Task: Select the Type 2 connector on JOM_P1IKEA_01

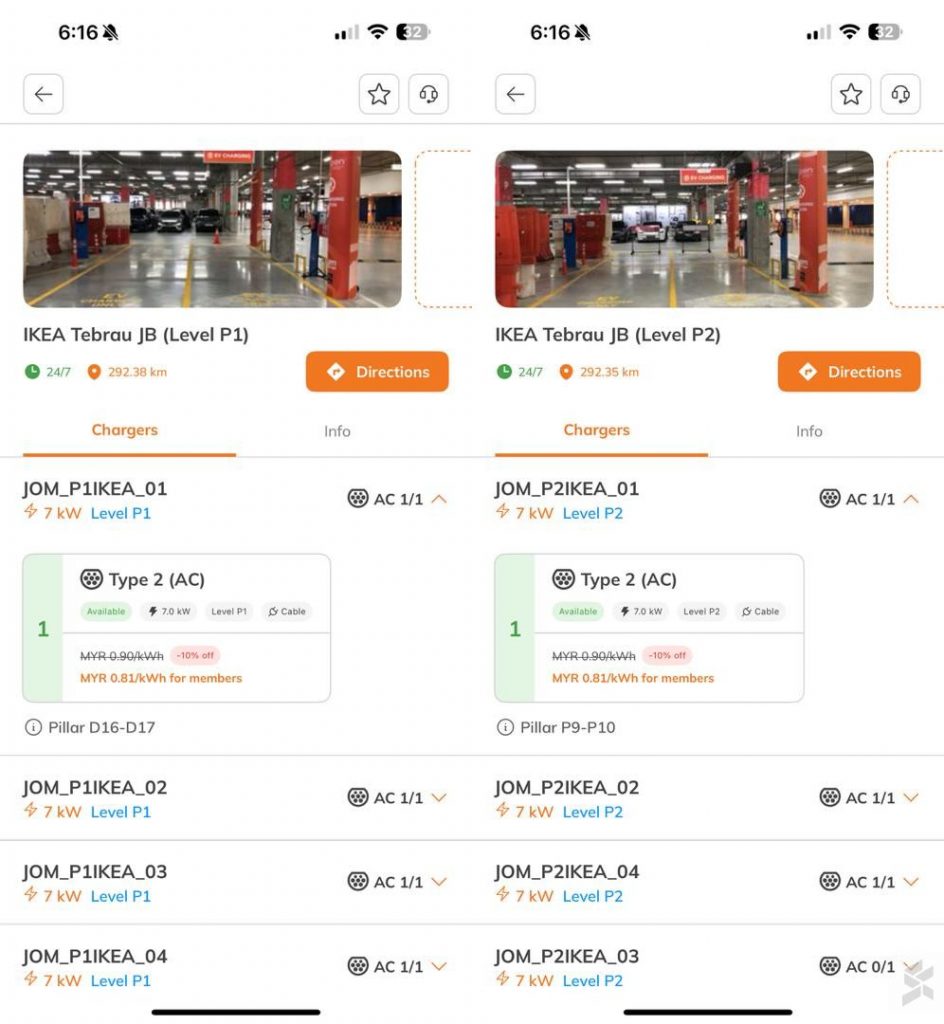Action: pyautogui.click(x=177, y=628)
